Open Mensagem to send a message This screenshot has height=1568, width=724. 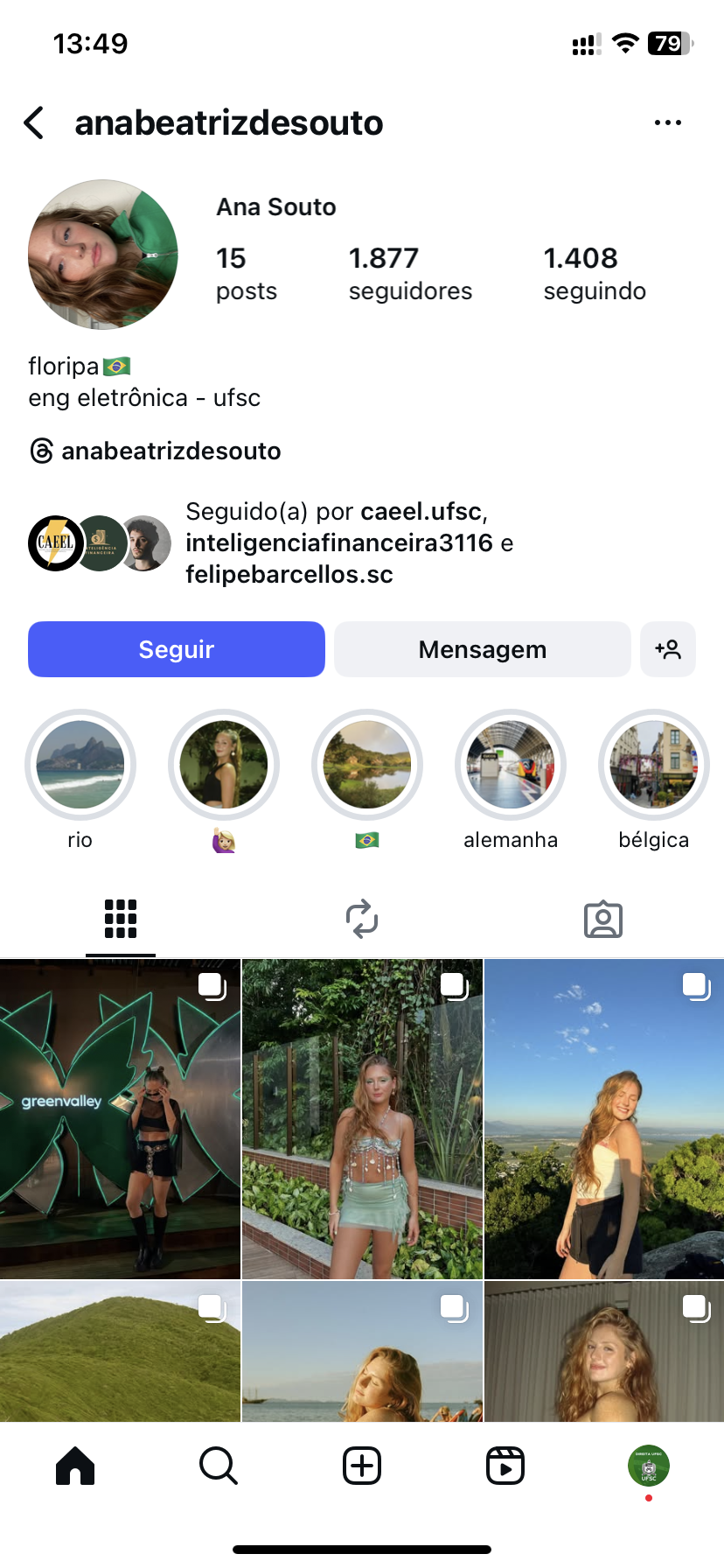pos(482,649)
